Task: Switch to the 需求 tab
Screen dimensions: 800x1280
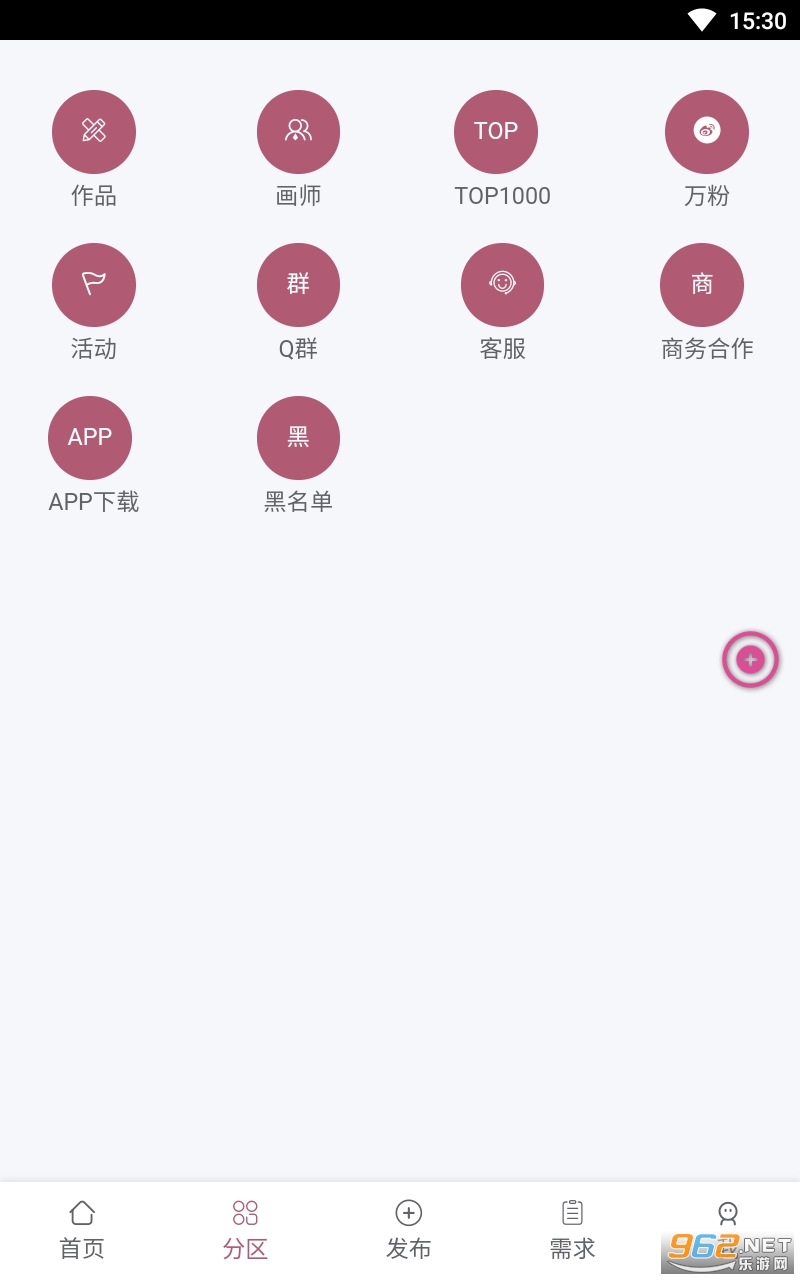Action: click(572, 1230)
